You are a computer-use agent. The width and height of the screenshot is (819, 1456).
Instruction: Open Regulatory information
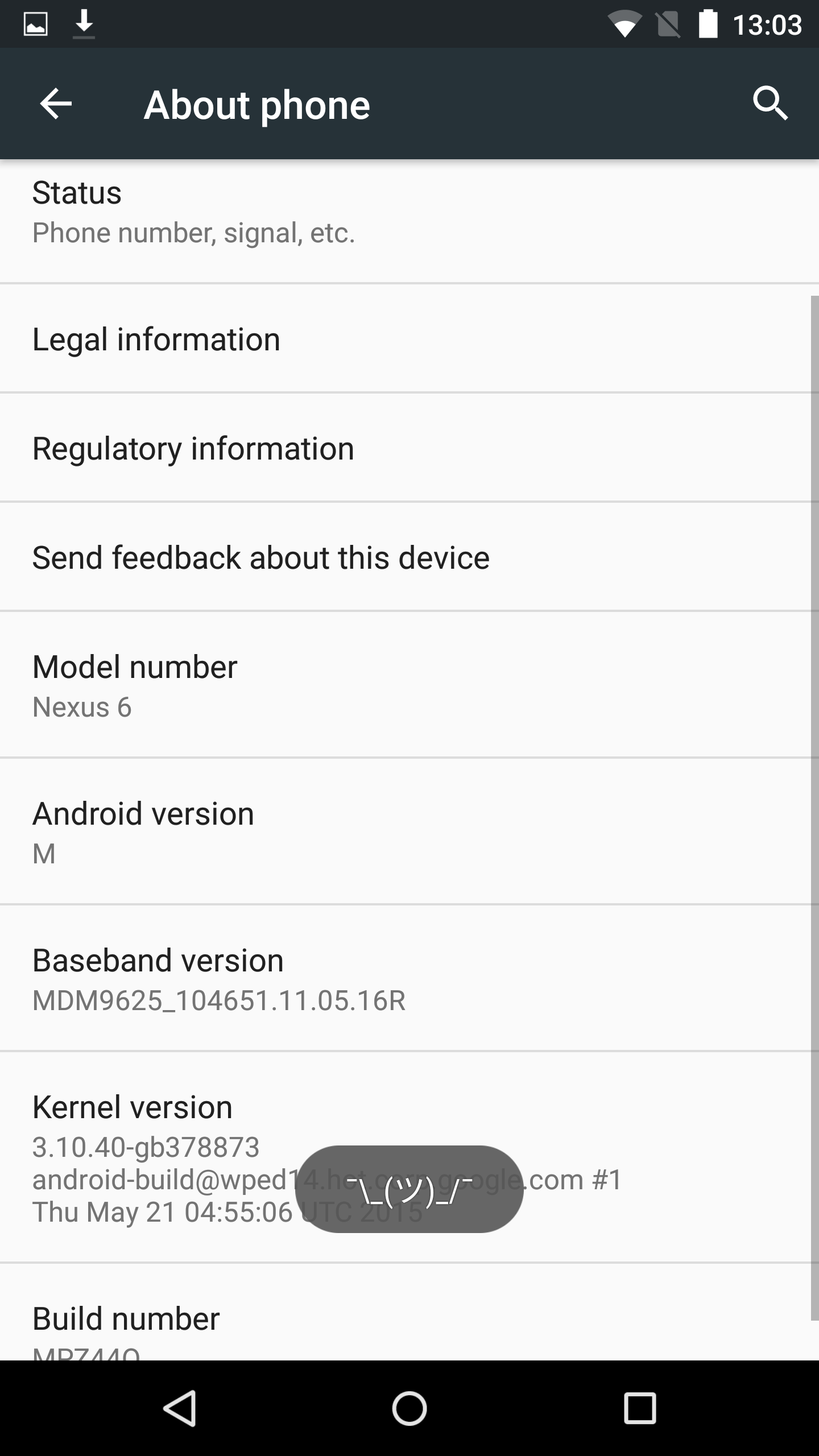(x=409, y=448)
